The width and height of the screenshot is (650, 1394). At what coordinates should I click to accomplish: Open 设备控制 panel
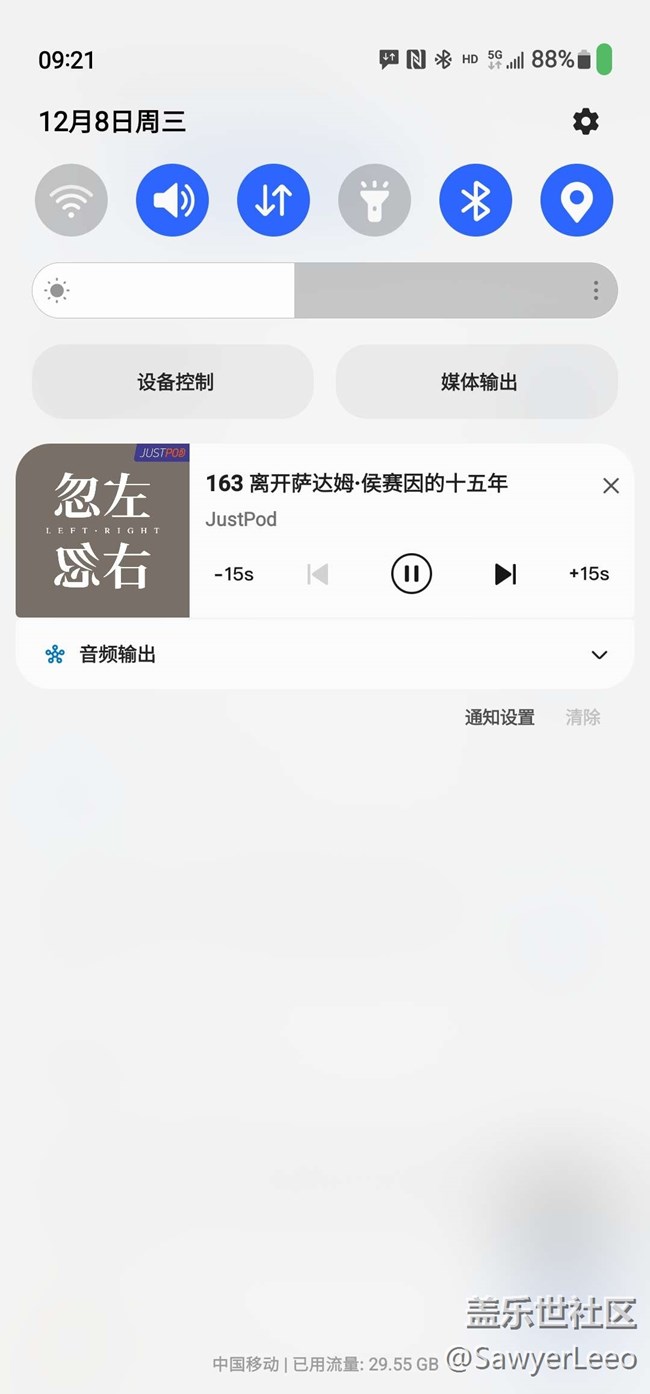(174, 382)
